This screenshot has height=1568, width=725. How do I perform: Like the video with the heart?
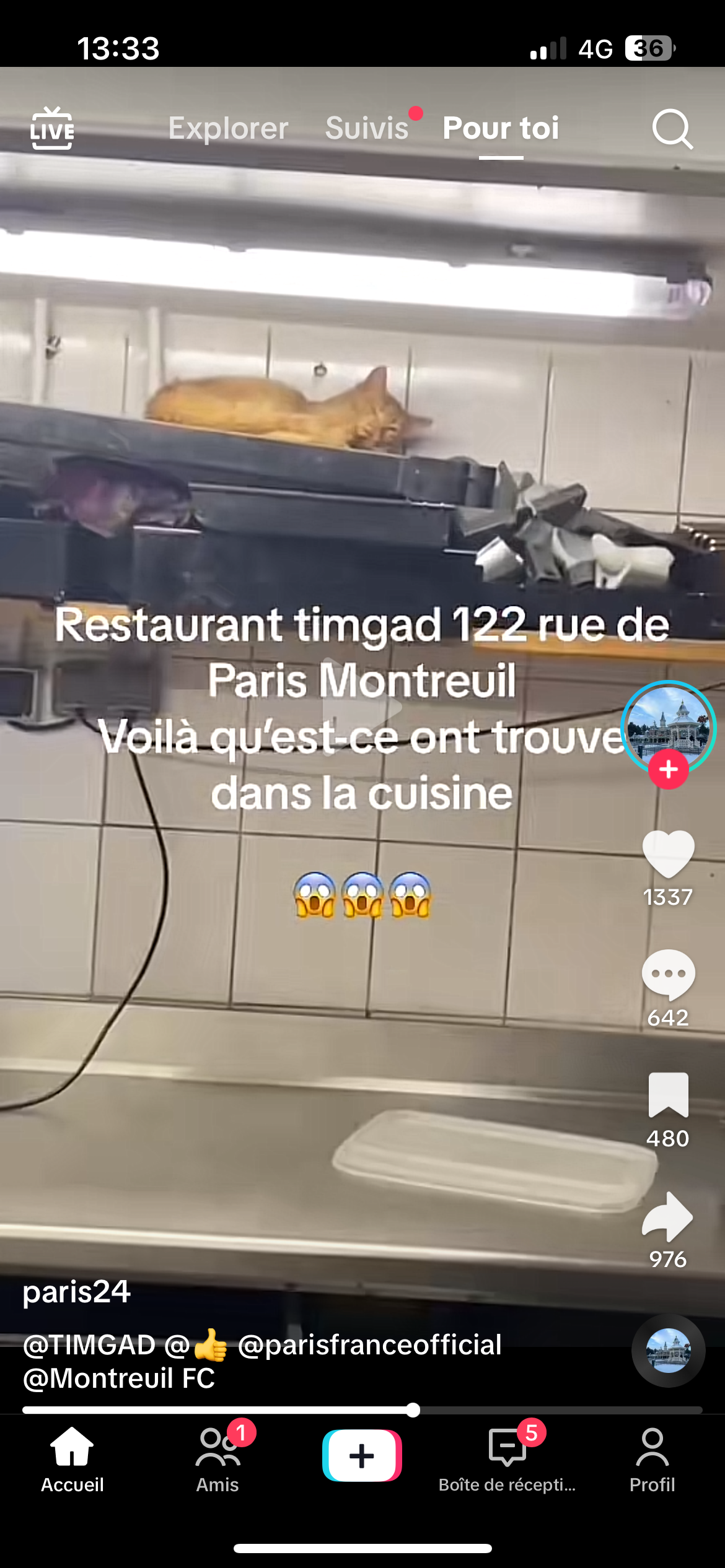(668, 853)
